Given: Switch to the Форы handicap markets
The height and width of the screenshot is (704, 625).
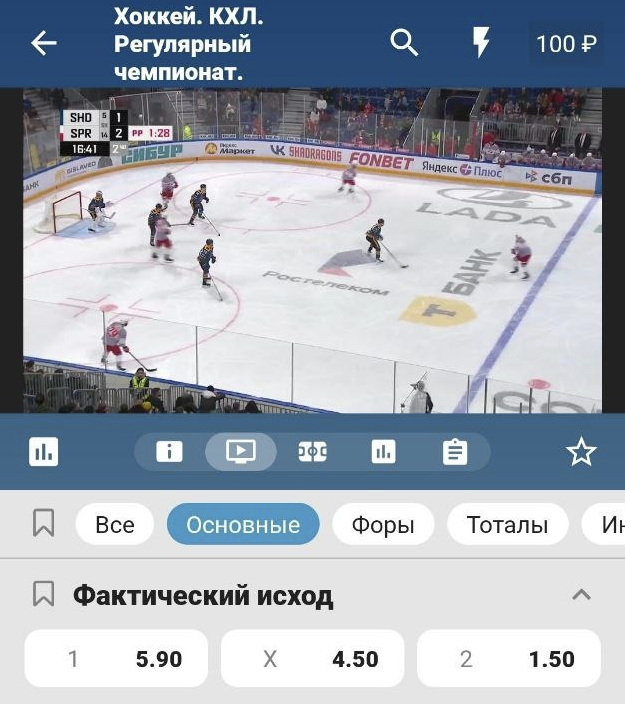Looking at the screenshot, I should 383,524.
